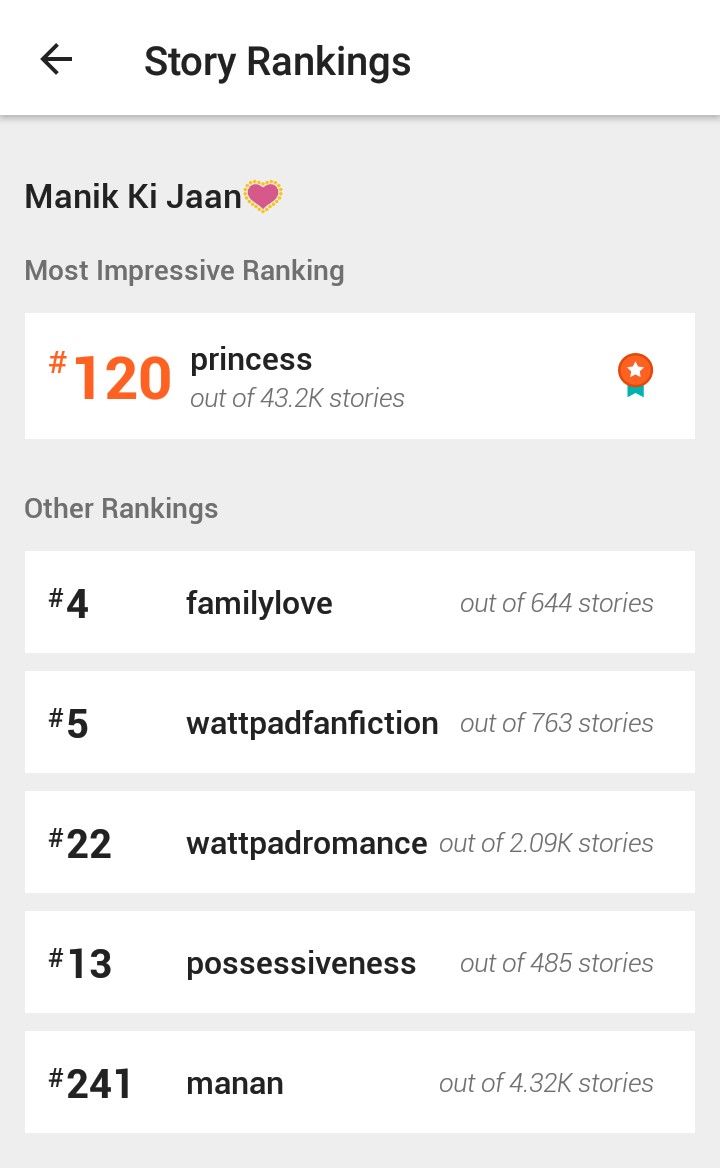View the wattpadromance ranking

point(360,842)
